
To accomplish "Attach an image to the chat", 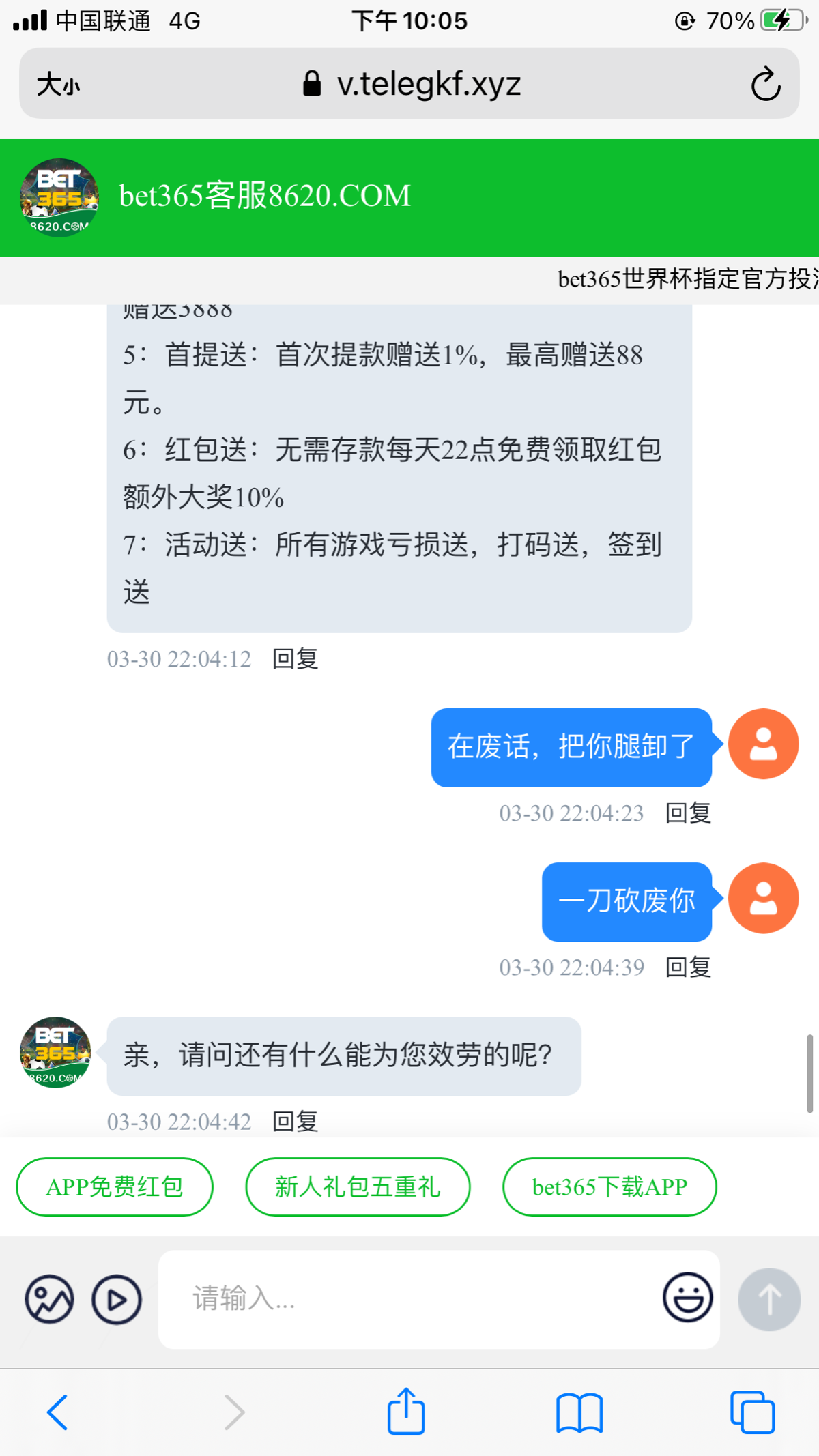I will pyautogui.click(x=49, y=1299).
